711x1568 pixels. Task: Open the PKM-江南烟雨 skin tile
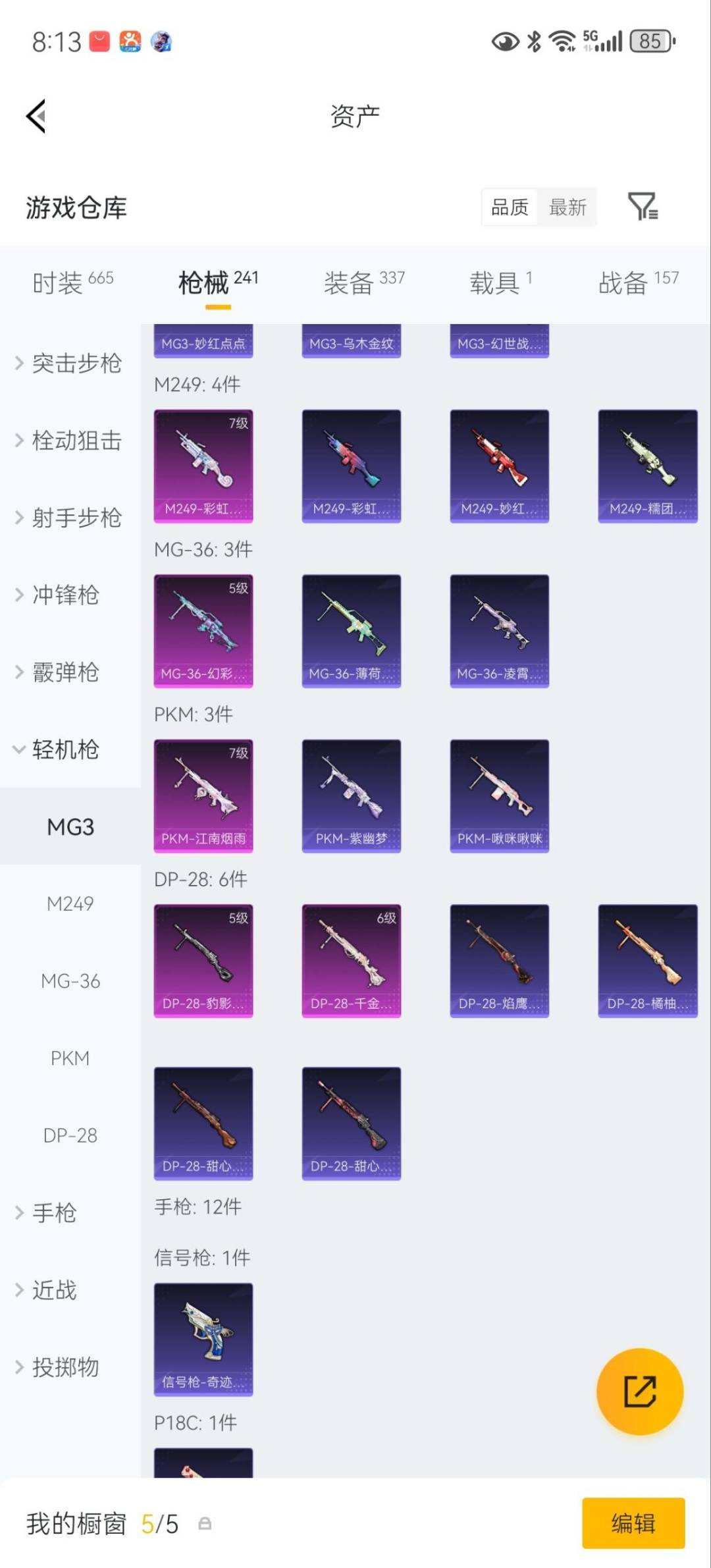click(x=203, y=796)
